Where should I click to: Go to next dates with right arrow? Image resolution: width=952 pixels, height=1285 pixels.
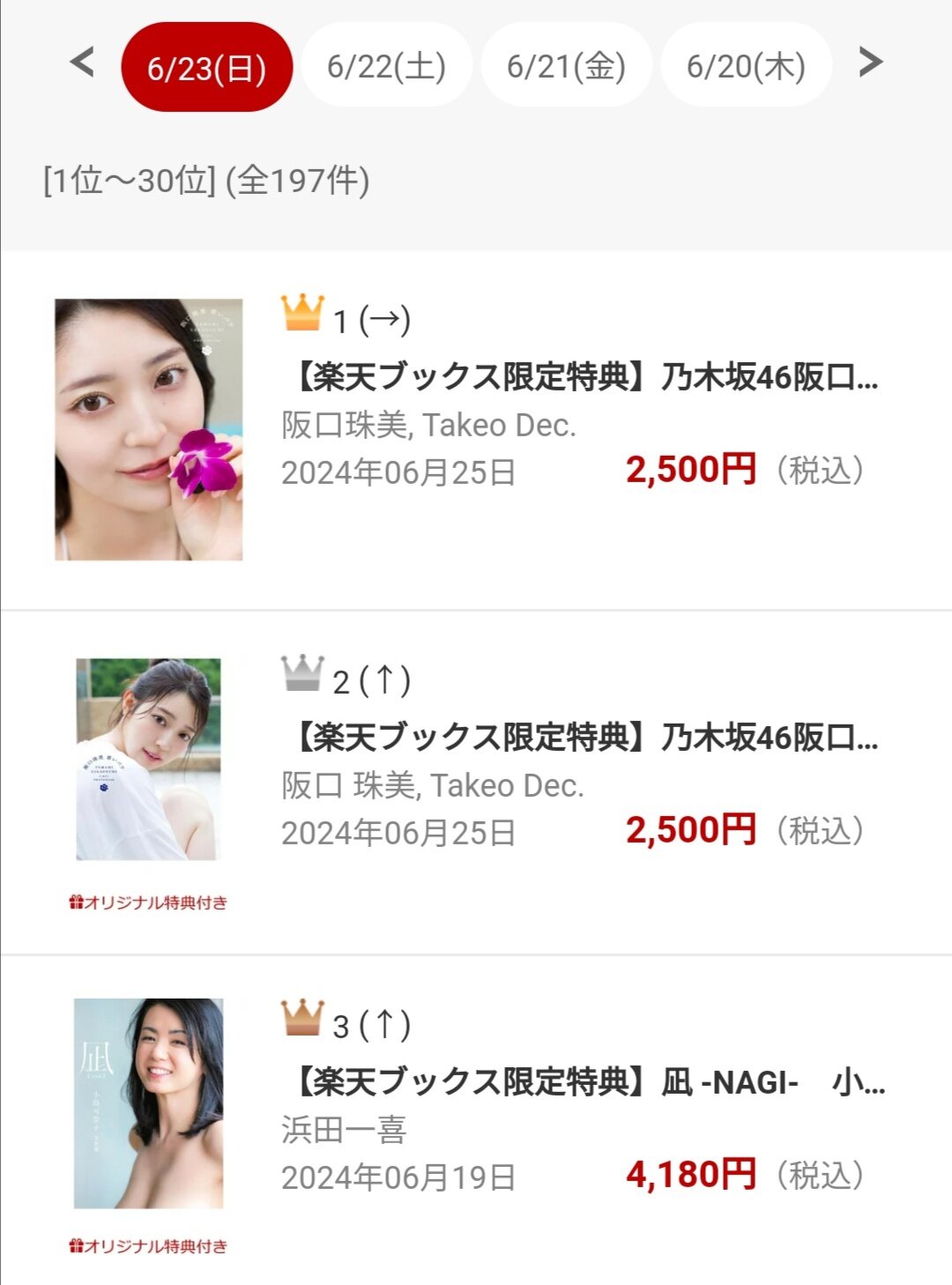click(870, 63)
